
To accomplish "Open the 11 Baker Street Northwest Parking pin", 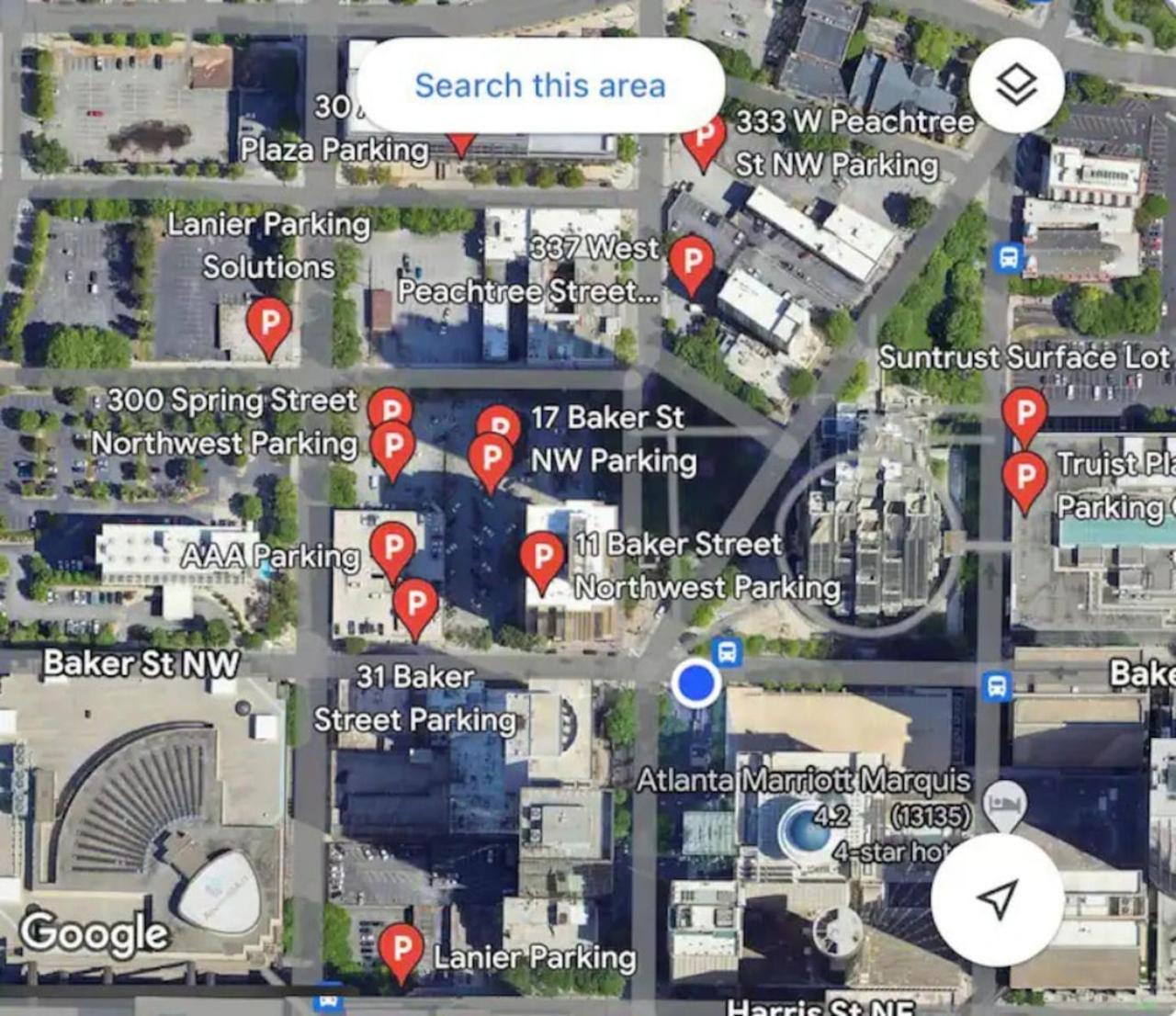I will (x=542, y=557).
